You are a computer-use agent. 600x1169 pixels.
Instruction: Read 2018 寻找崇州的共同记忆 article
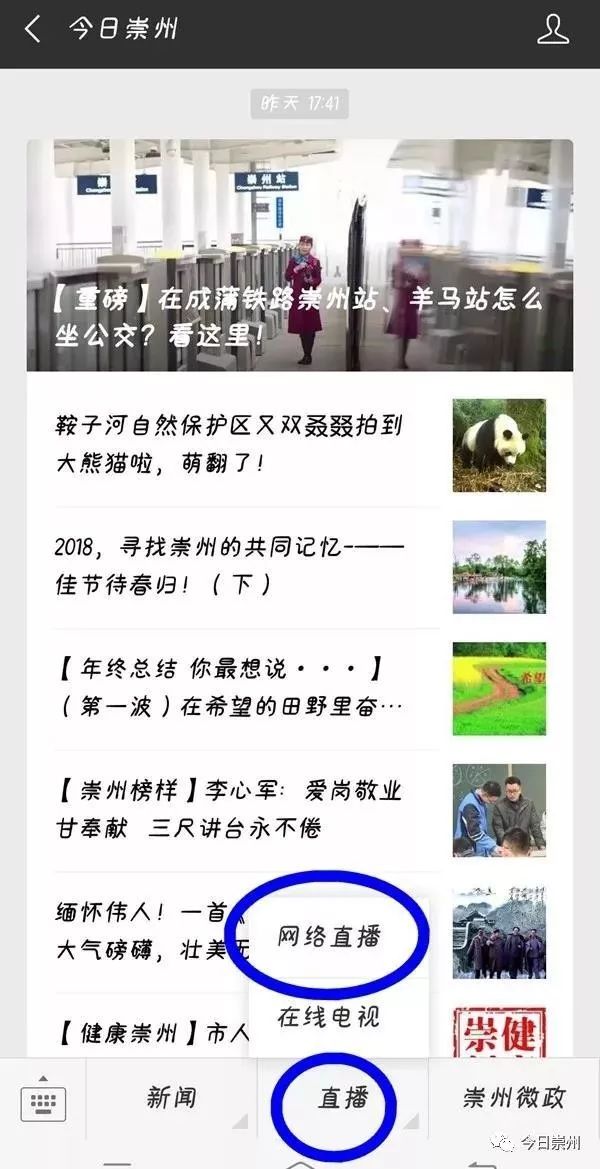pos(300,567)
